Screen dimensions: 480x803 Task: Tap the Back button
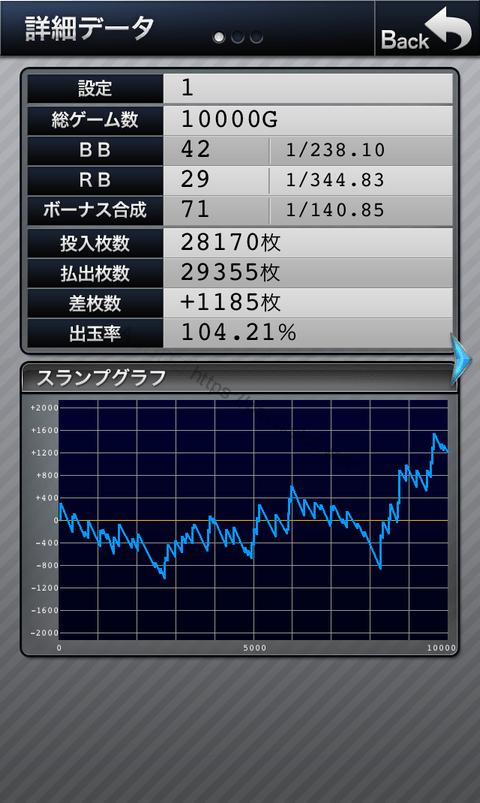point(427,28)
